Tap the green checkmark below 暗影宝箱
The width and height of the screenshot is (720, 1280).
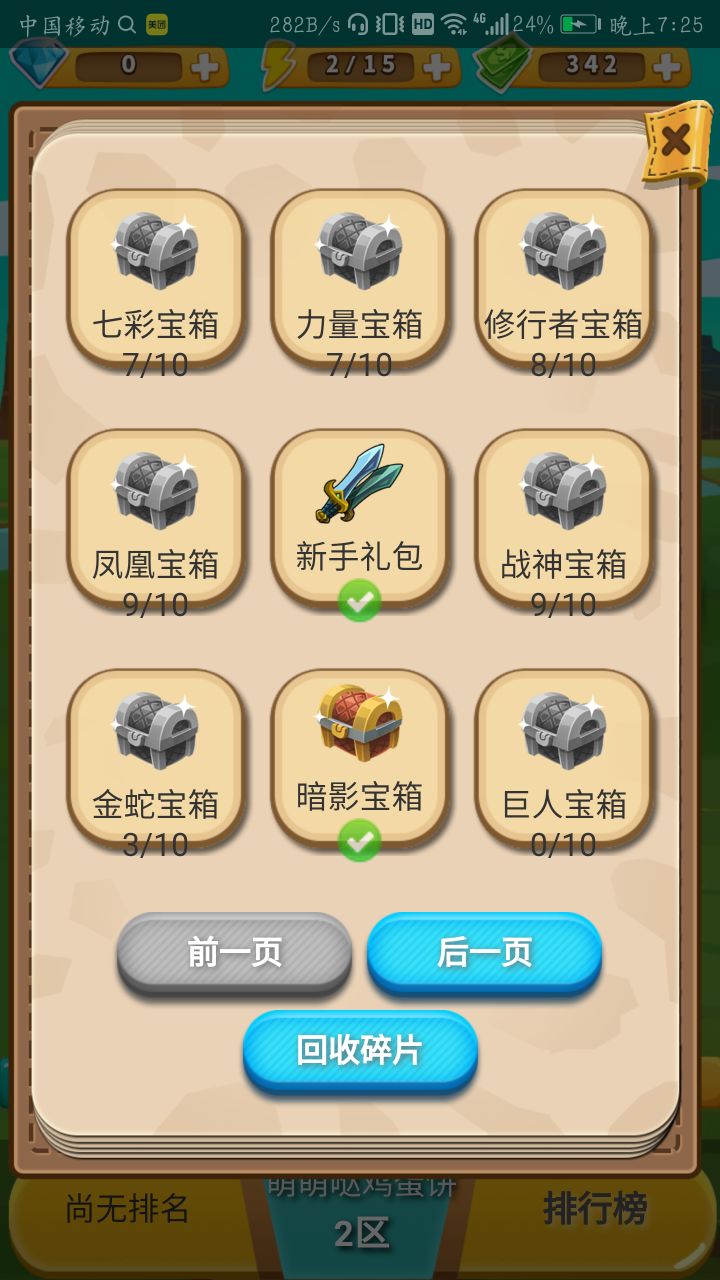(360, 843)
